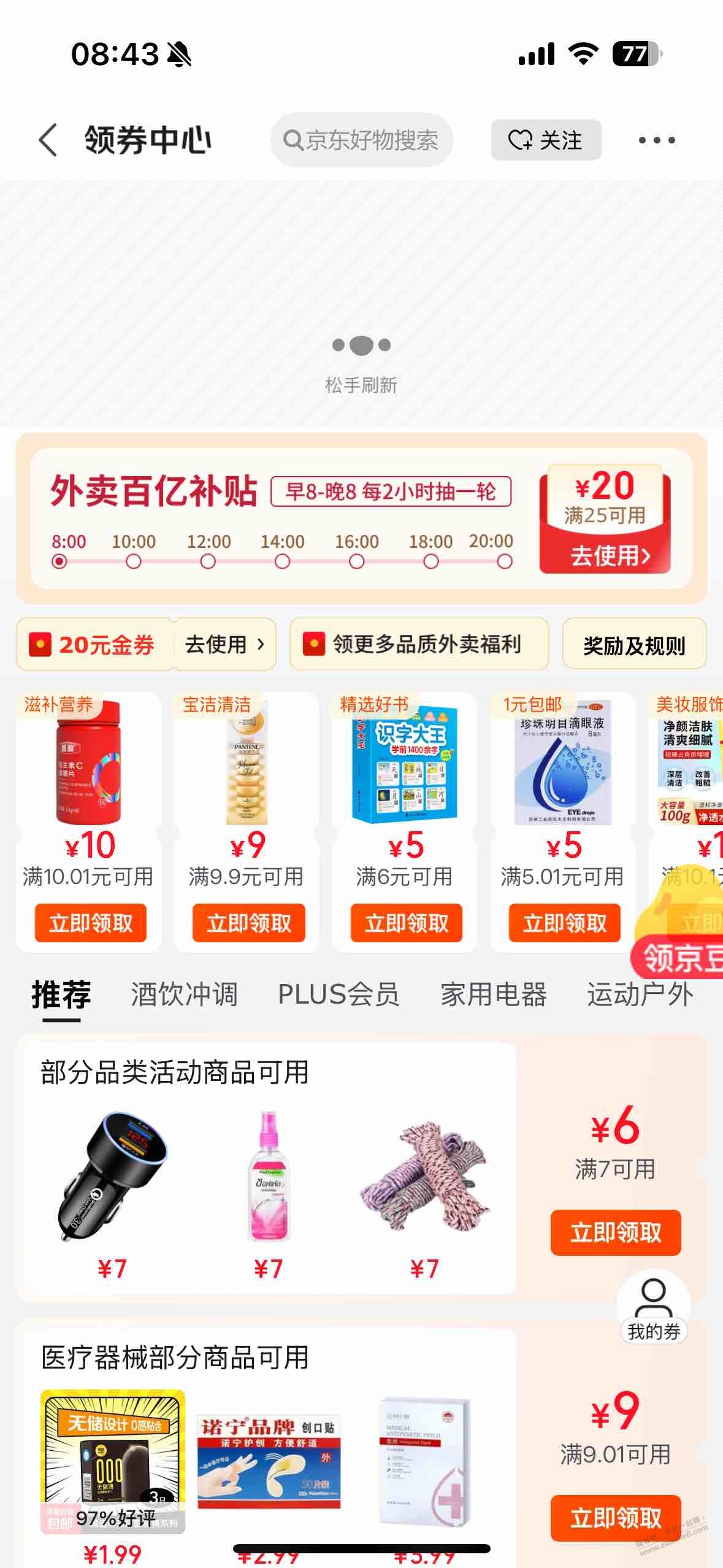723x1568 pixels.
Task: Claim the ¥6 满7可用 coupon
Action: pos(616,1232)
